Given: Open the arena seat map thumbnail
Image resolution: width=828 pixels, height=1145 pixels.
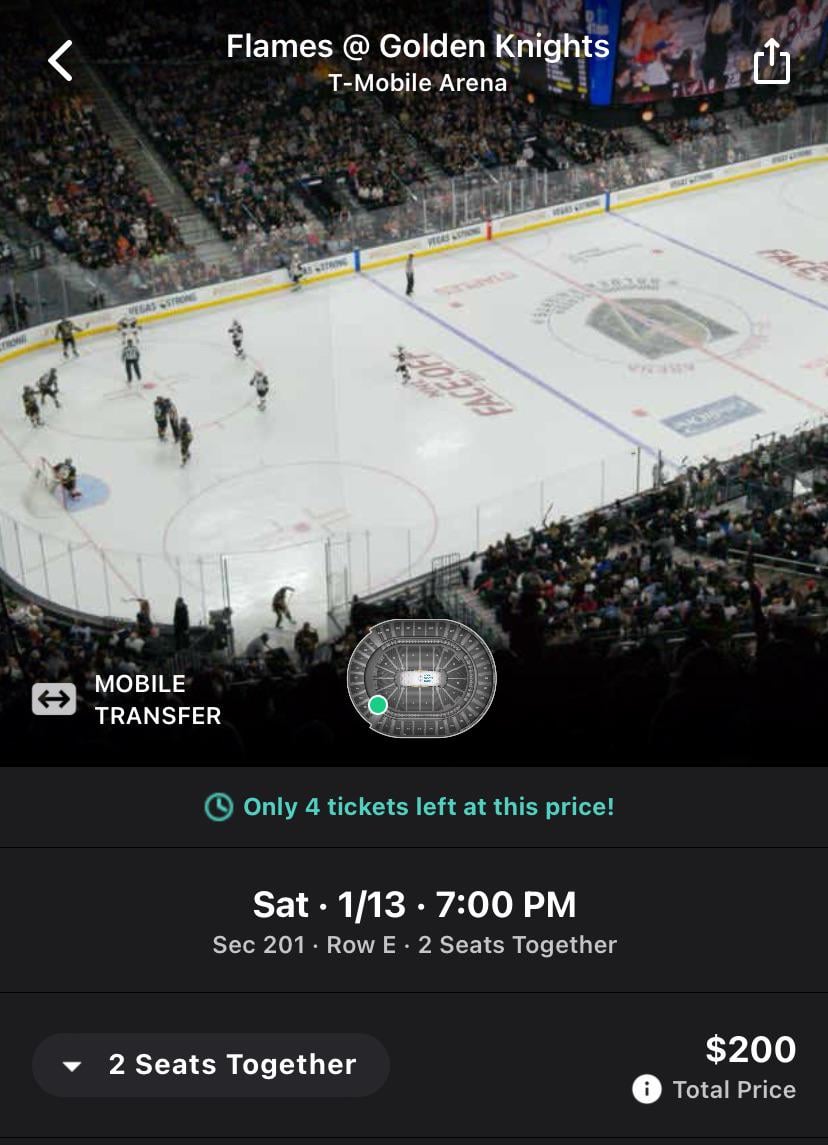Looking at the screenshot, I should [421, 678].
